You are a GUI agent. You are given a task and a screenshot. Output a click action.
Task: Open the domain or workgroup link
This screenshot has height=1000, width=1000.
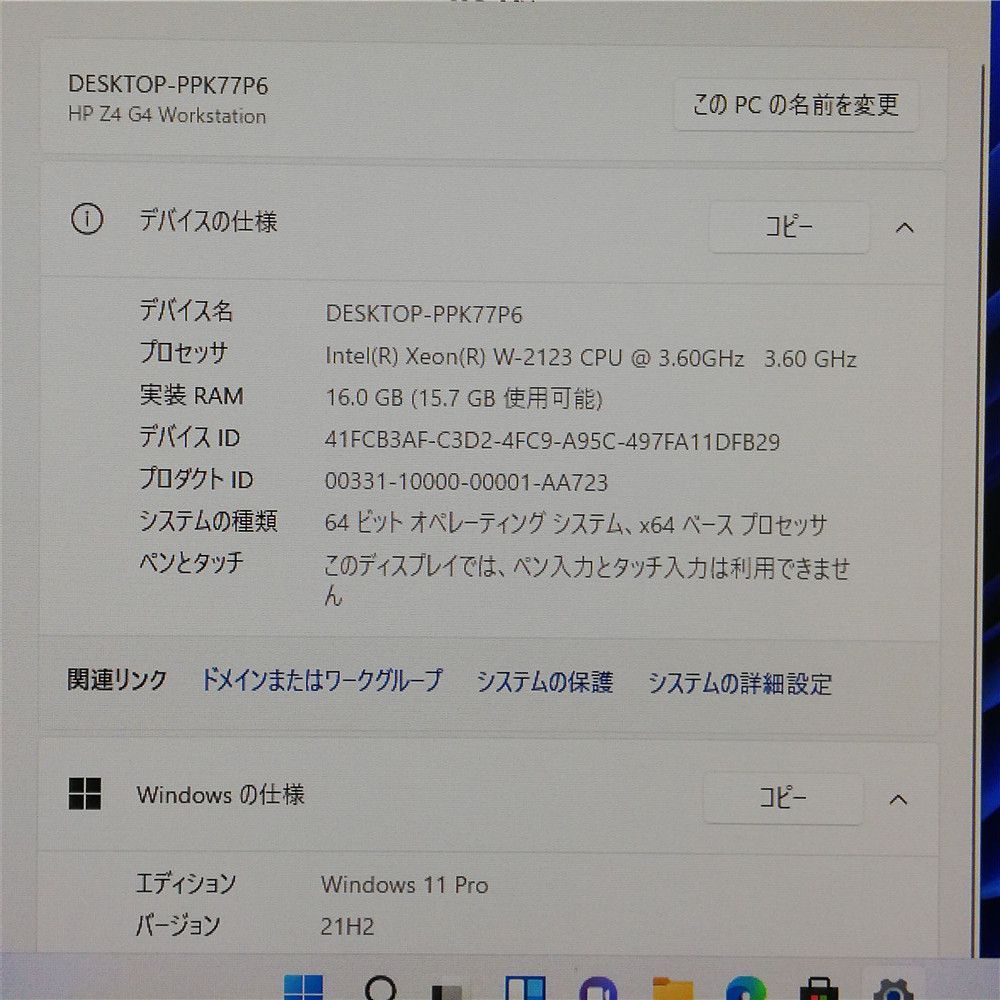(x=321, y=682)
